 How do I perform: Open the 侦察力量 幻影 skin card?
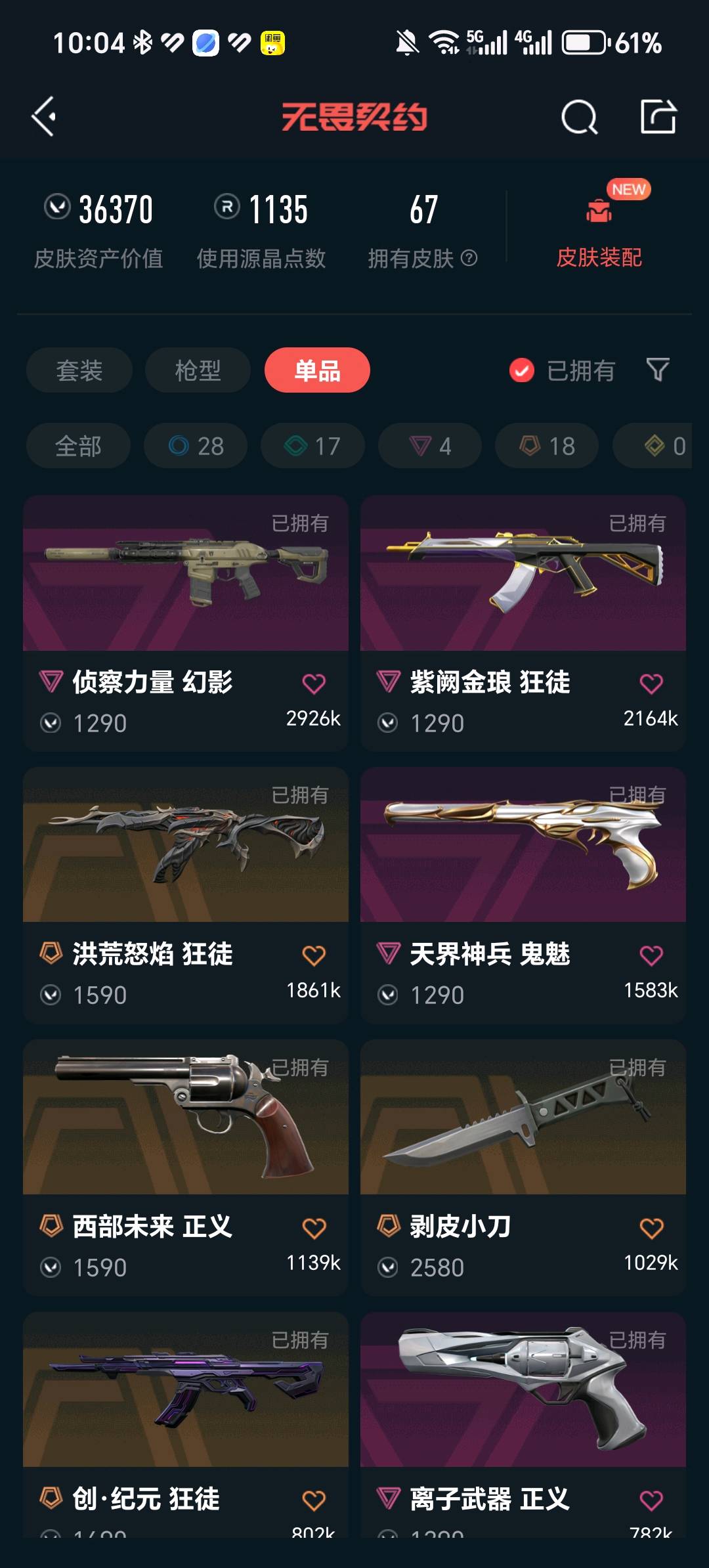186,623
